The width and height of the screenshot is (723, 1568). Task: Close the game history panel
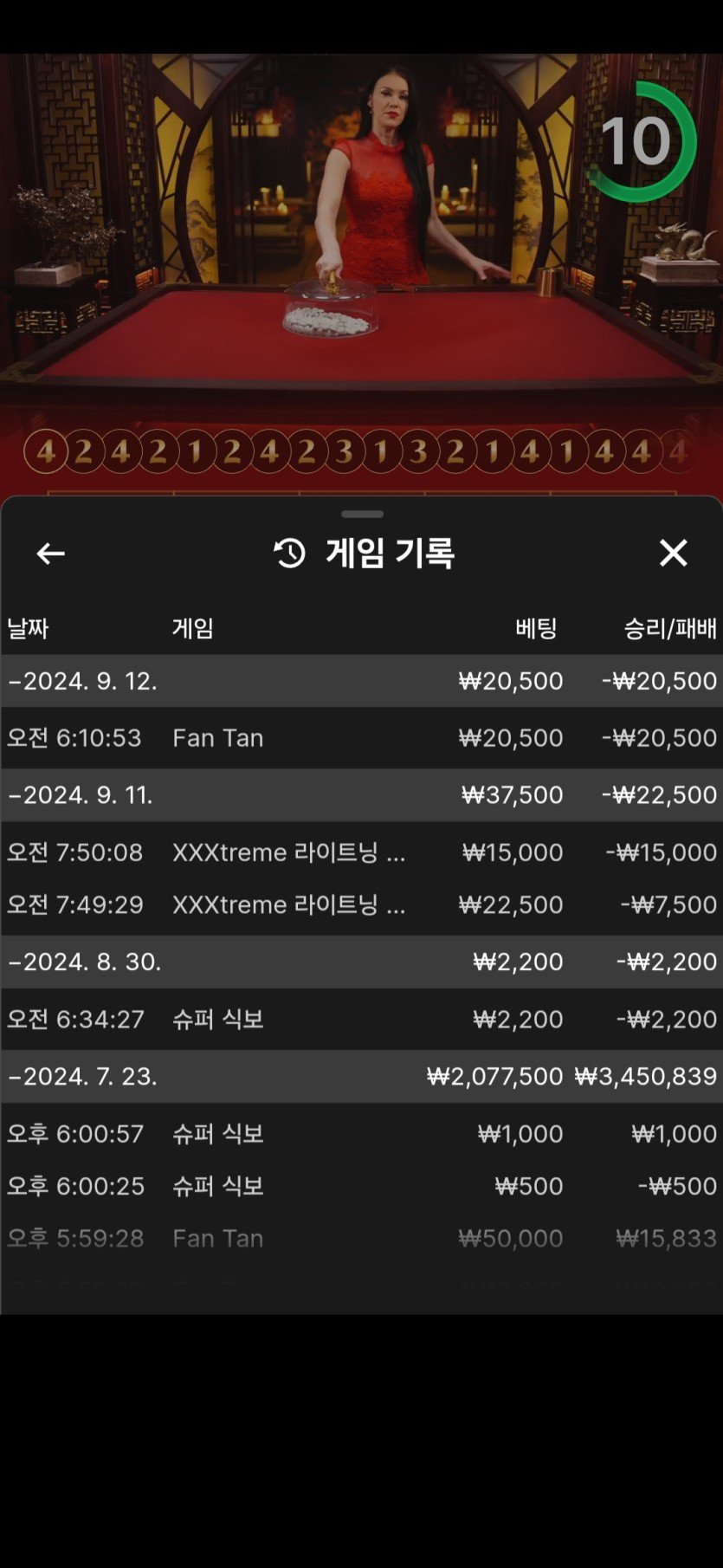[x=673, y=553]
